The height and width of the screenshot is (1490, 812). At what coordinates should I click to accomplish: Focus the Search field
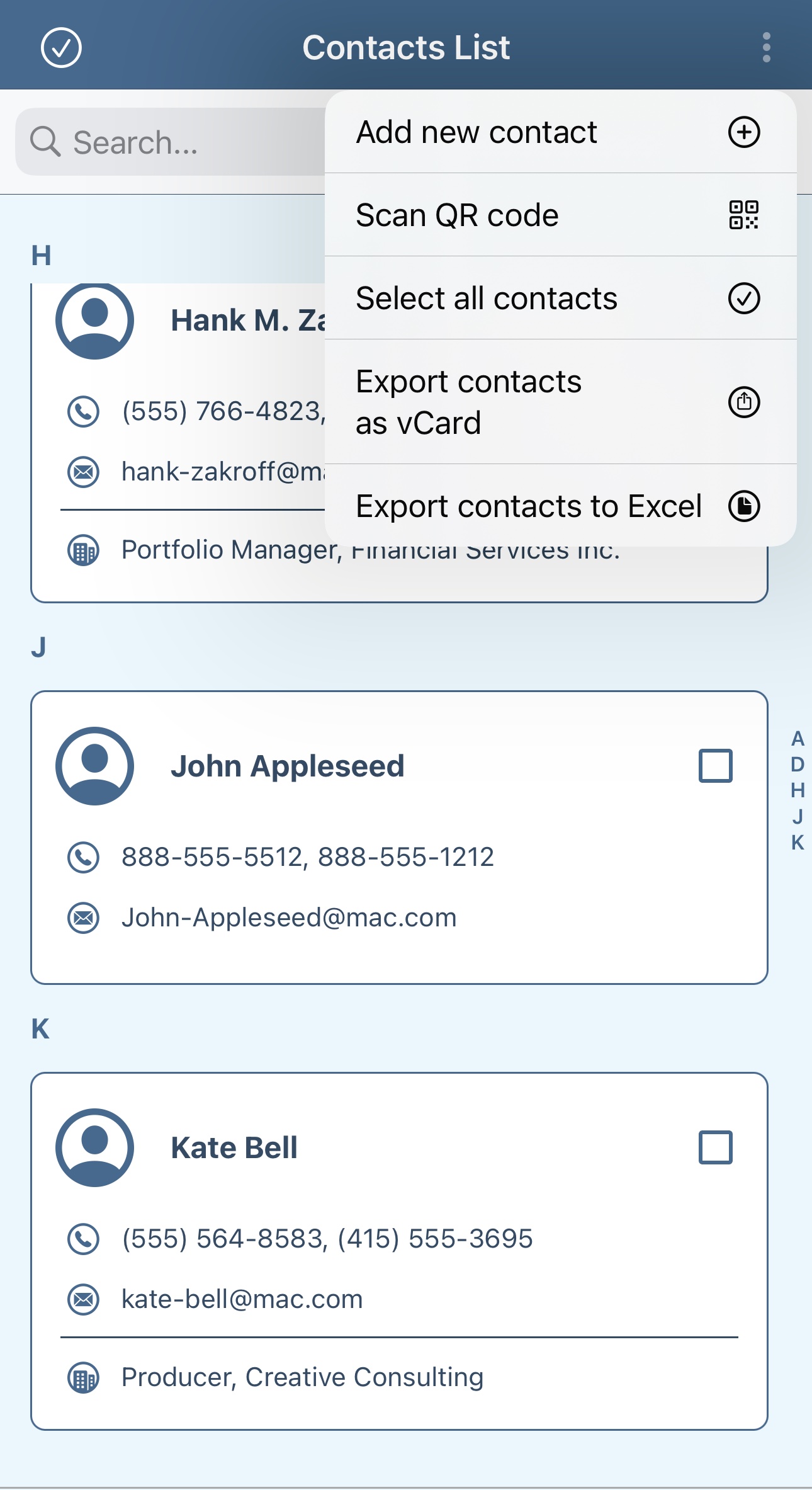[x=170, y=142]
